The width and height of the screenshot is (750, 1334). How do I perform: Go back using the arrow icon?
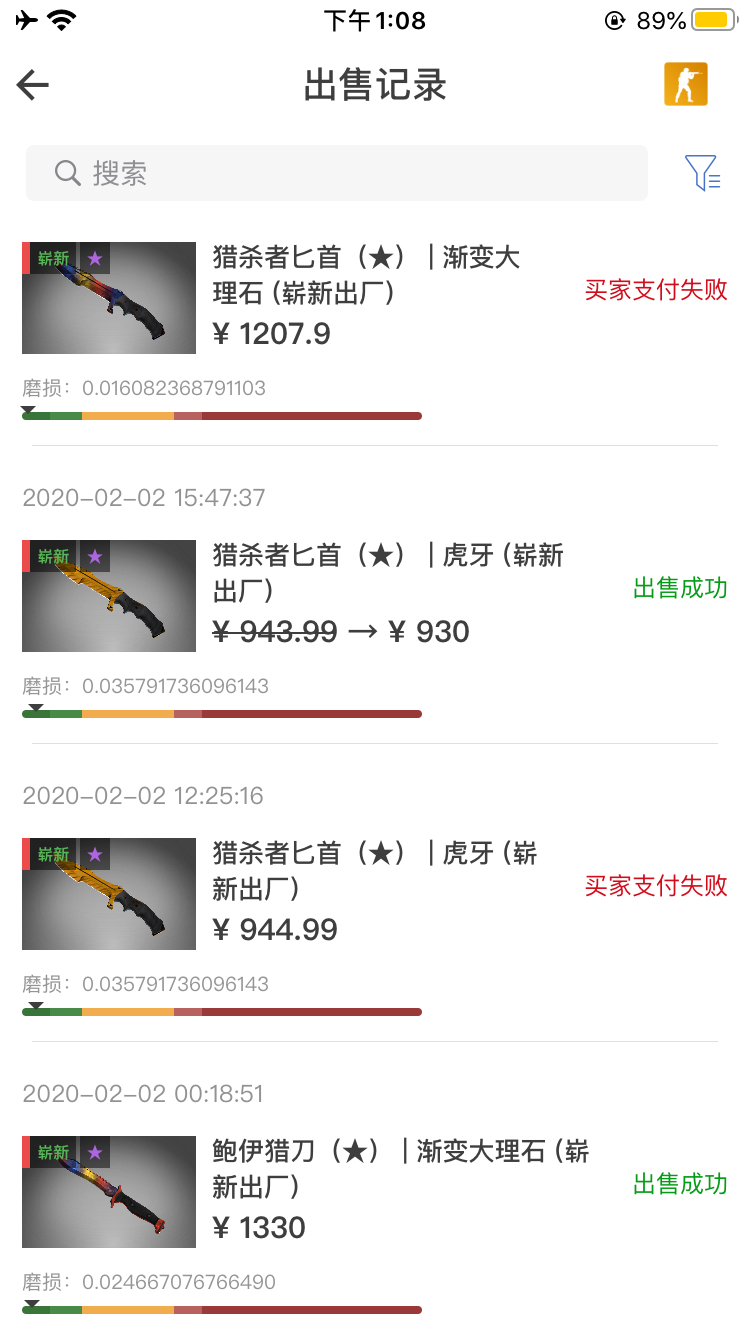coord(33,85)
